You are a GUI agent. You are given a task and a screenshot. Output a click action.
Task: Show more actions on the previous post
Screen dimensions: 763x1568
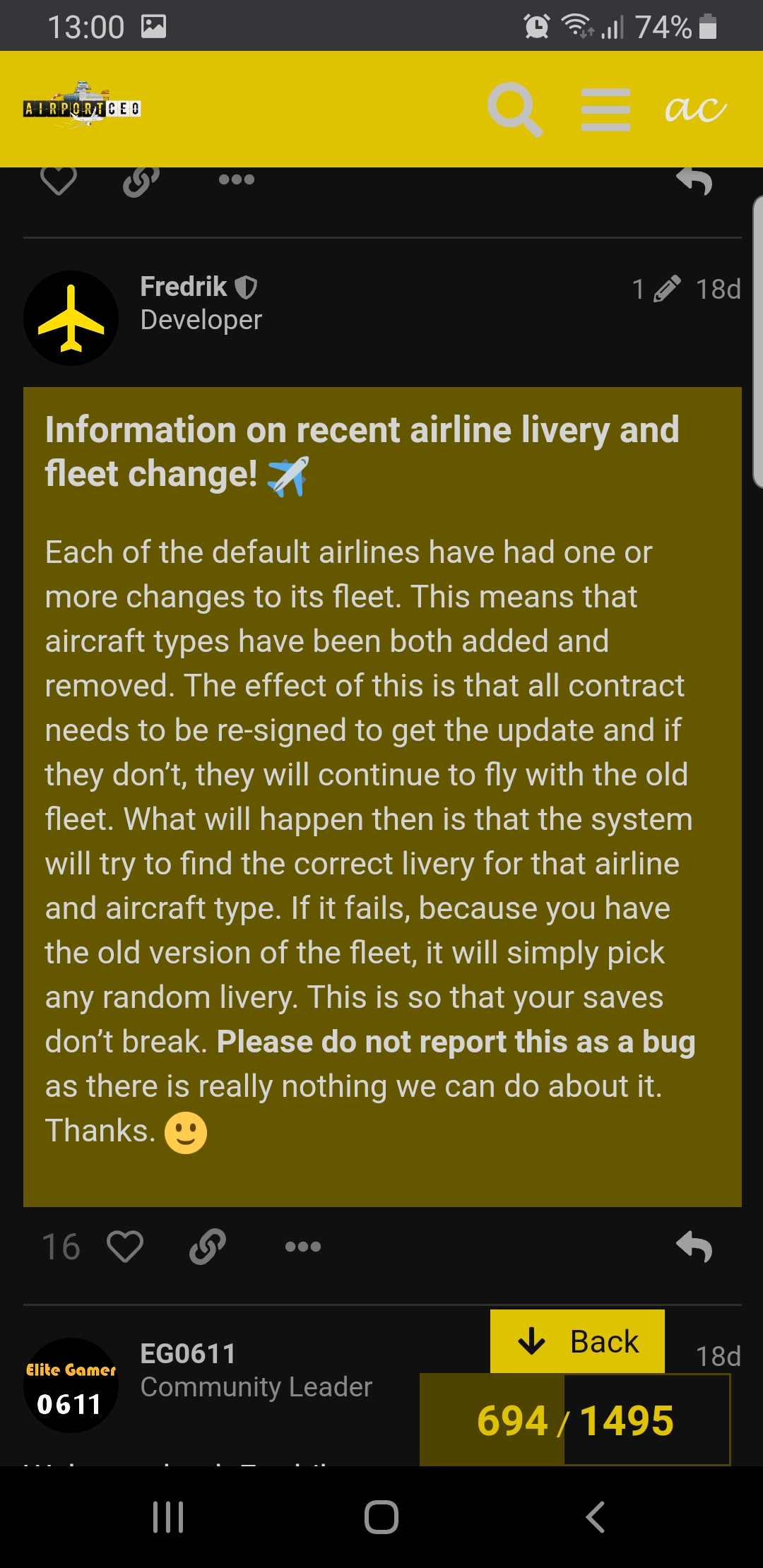(x=236, y=179)
